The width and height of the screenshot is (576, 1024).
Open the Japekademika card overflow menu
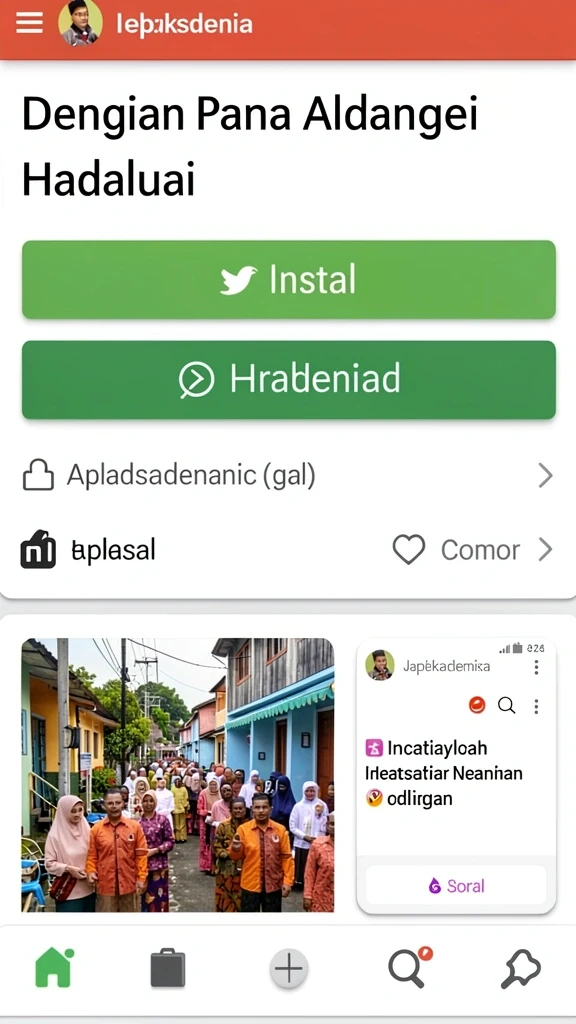point(536,667)
